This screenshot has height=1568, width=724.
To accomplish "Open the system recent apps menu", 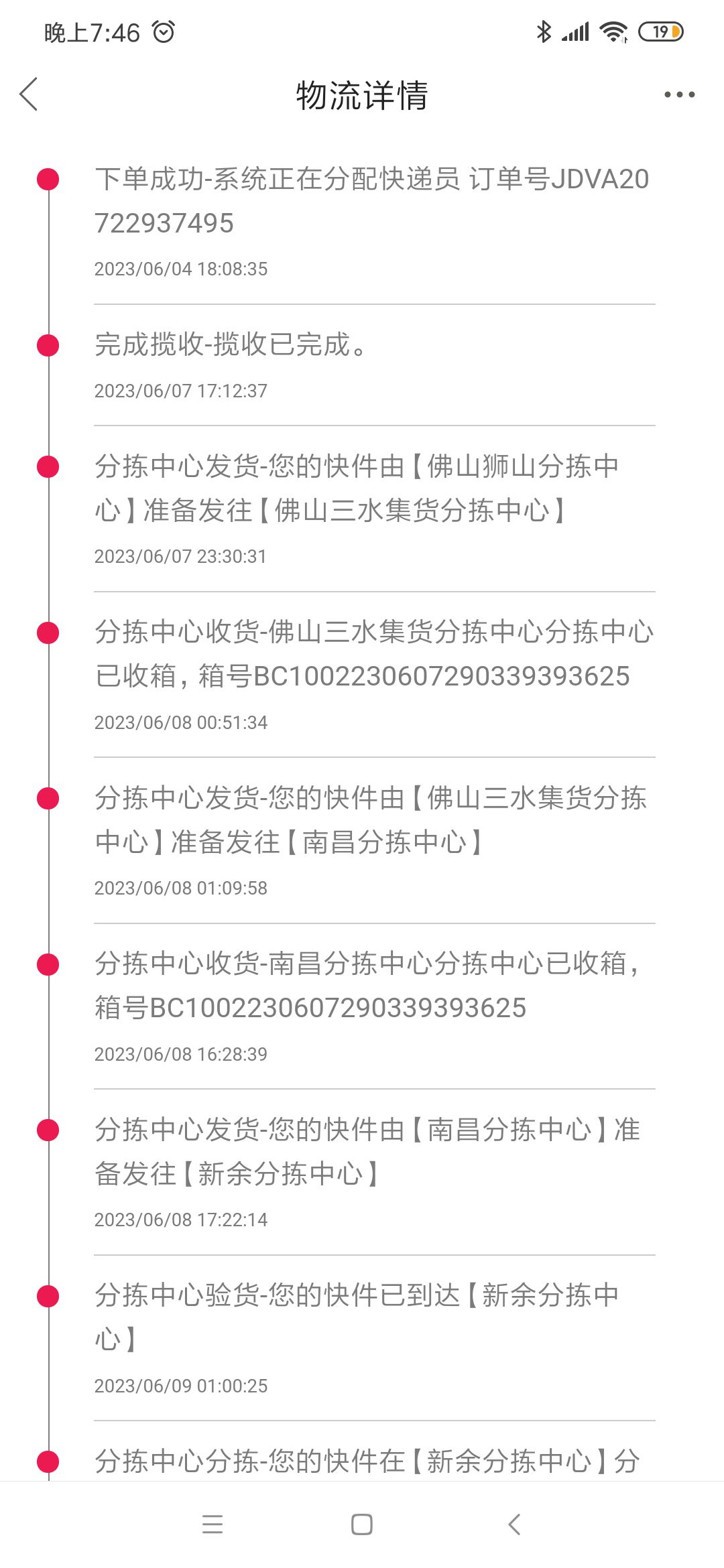I will point(213,1524).
